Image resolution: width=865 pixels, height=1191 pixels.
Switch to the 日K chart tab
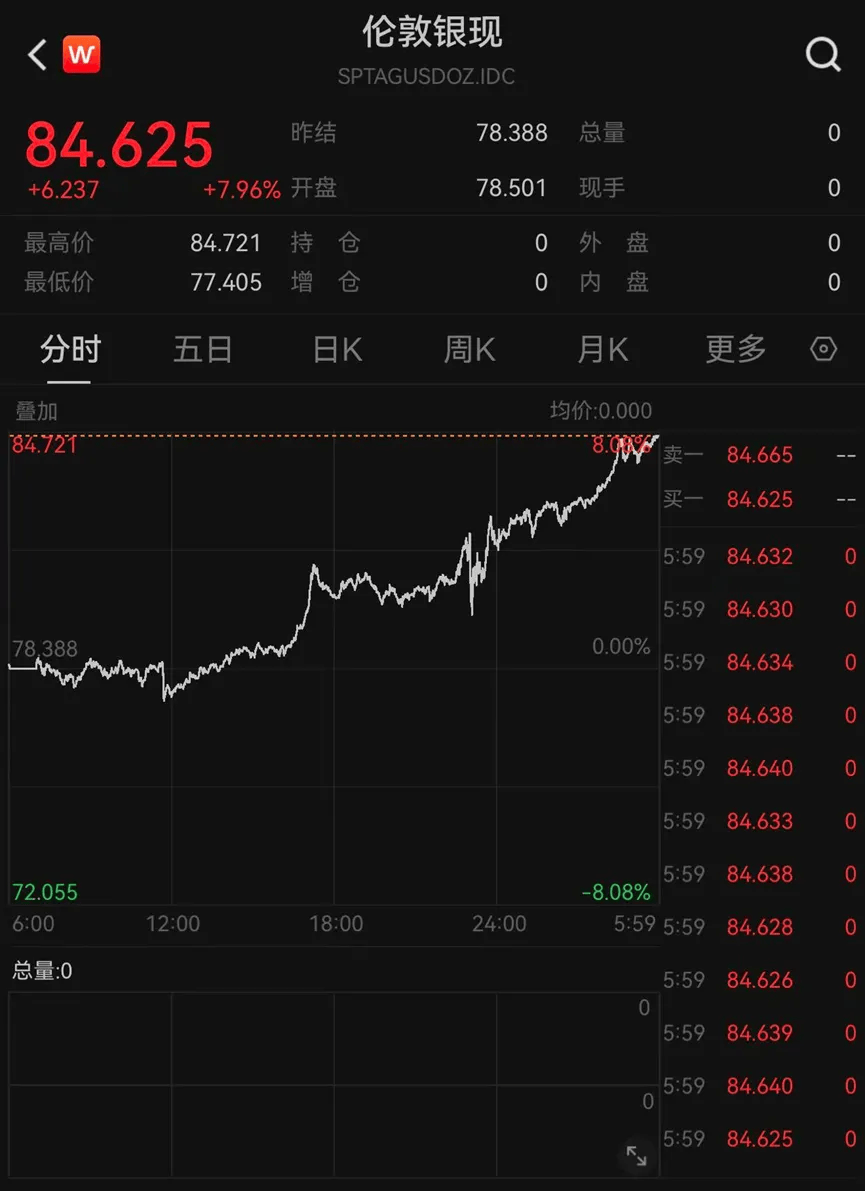tap(337, 349)
